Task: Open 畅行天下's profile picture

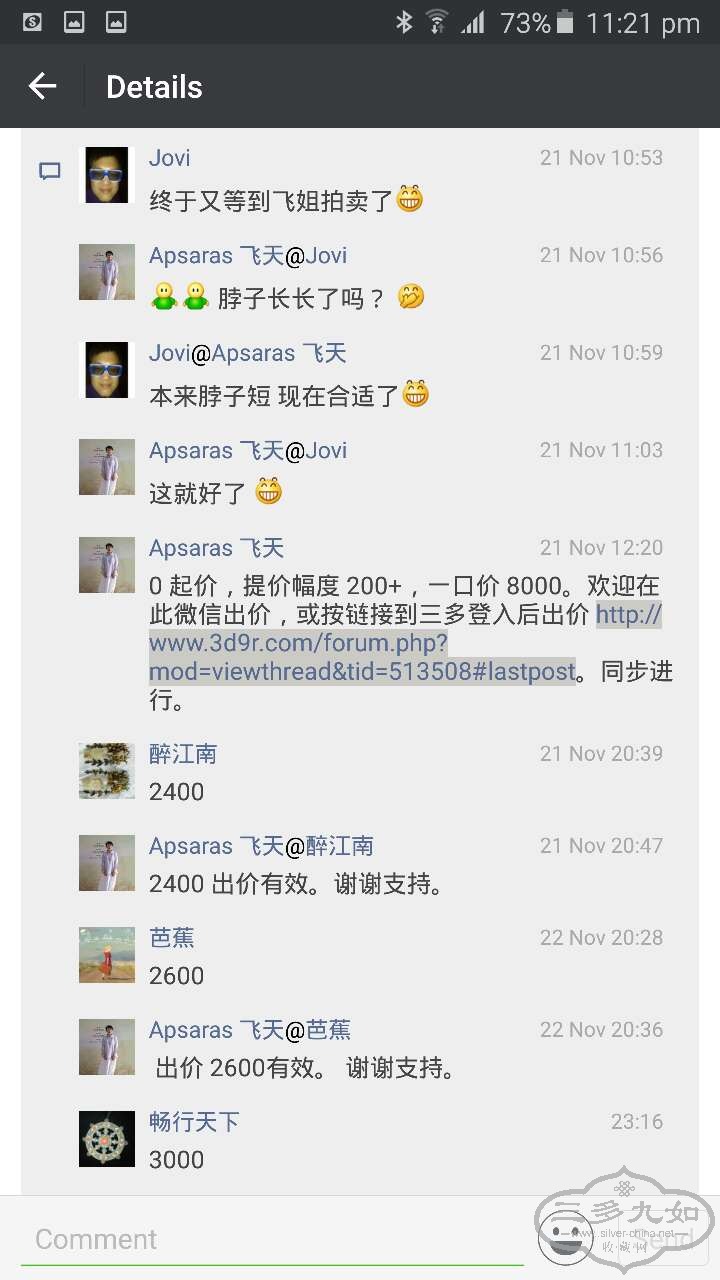Action: [107, 1138]
